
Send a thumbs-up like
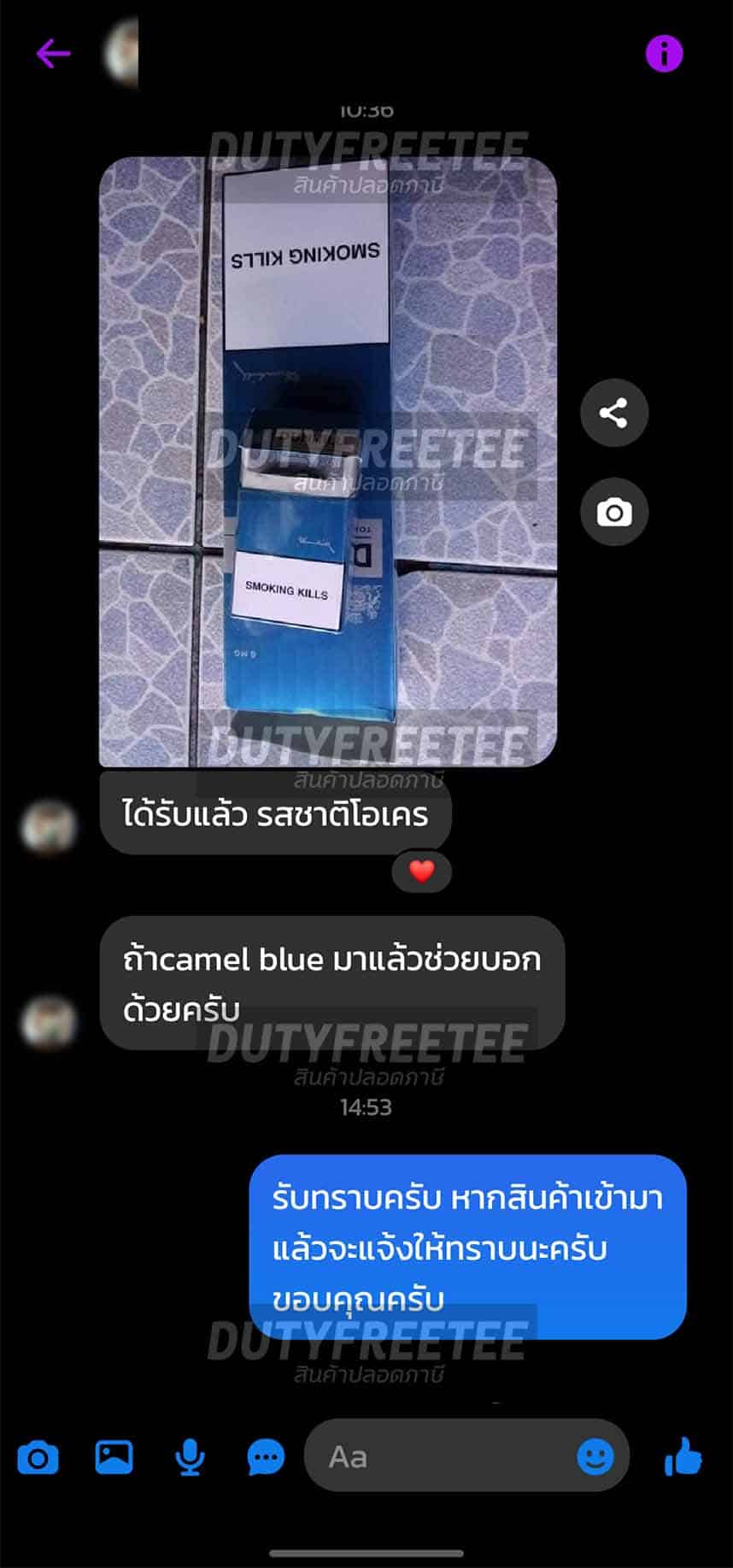tap(683, 1457)
